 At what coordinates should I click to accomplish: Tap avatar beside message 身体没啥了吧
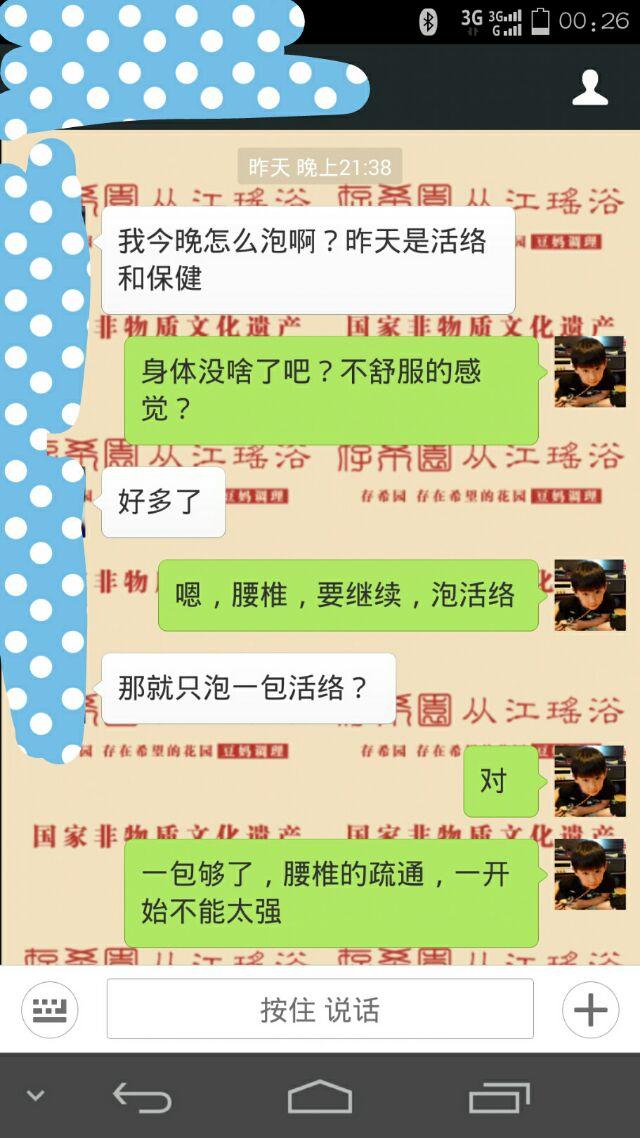point(589,372)
